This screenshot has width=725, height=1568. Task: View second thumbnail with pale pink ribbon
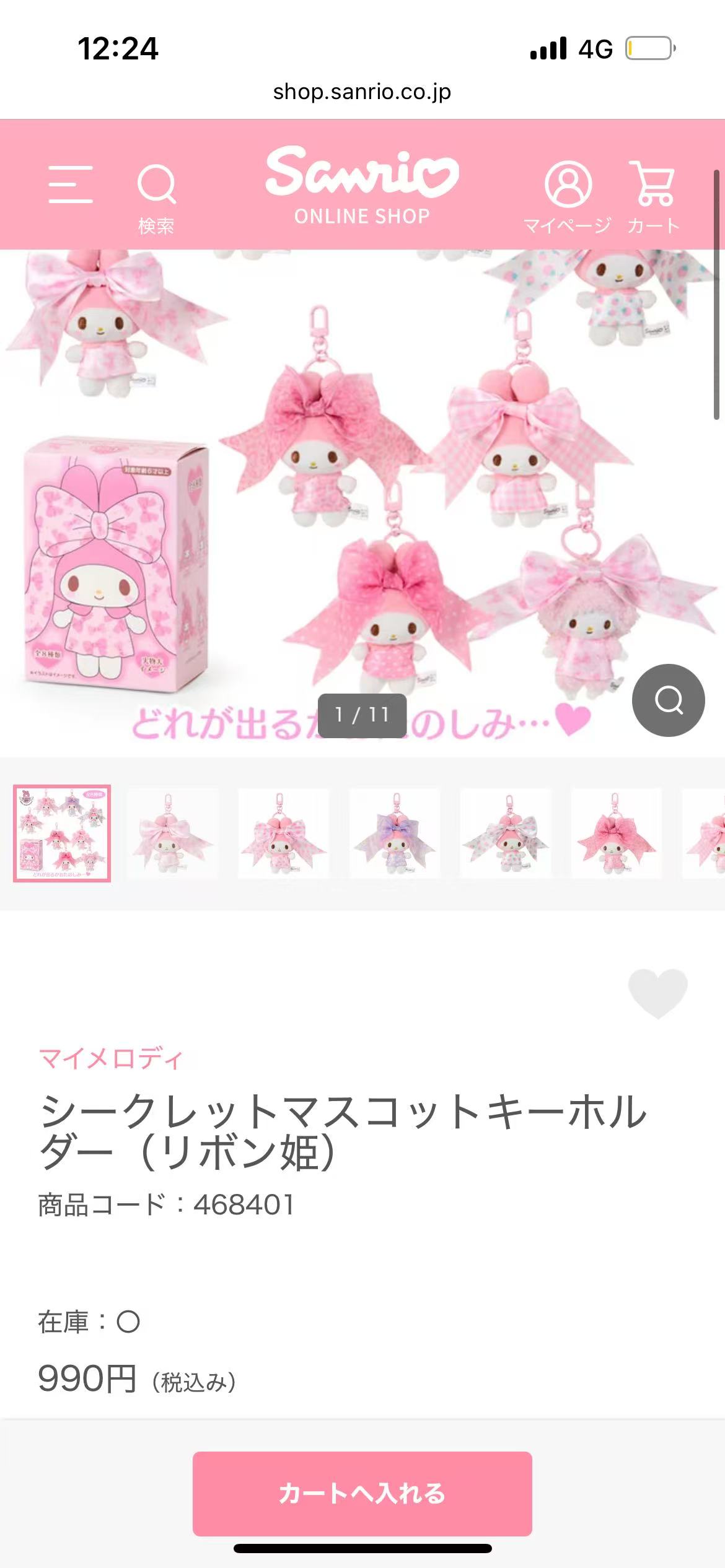click(x=173, y=833)
